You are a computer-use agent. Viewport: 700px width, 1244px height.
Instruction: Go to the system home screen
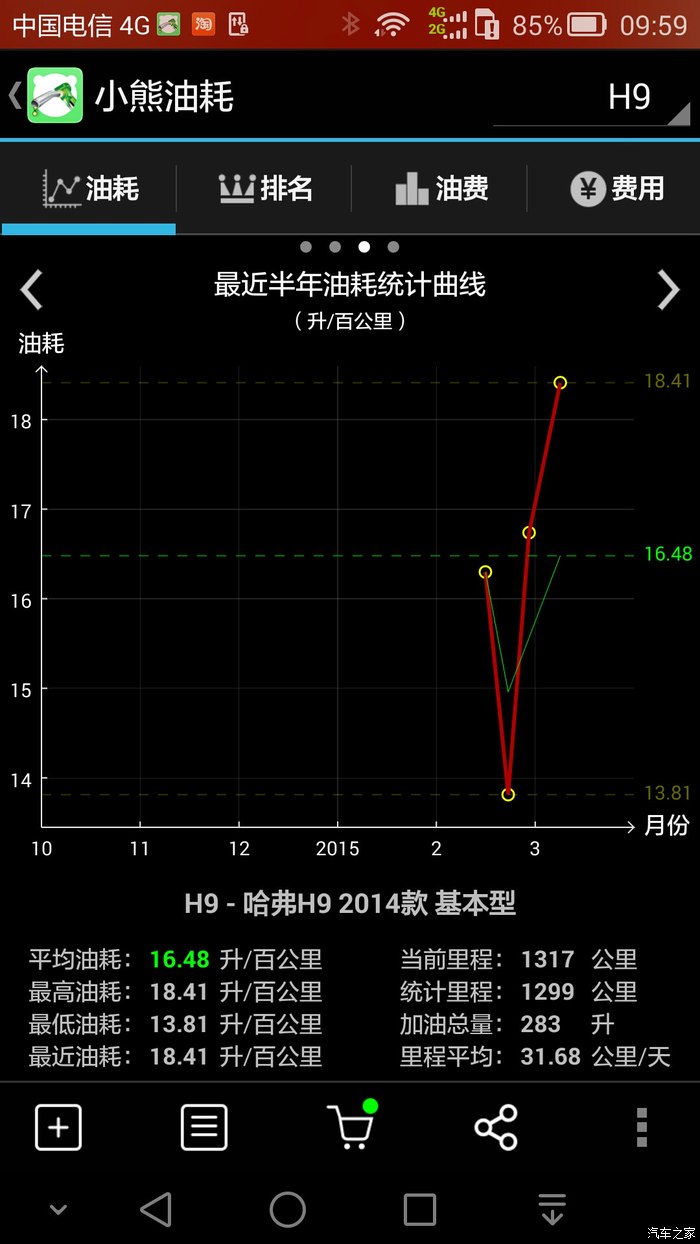[288, 1210]
